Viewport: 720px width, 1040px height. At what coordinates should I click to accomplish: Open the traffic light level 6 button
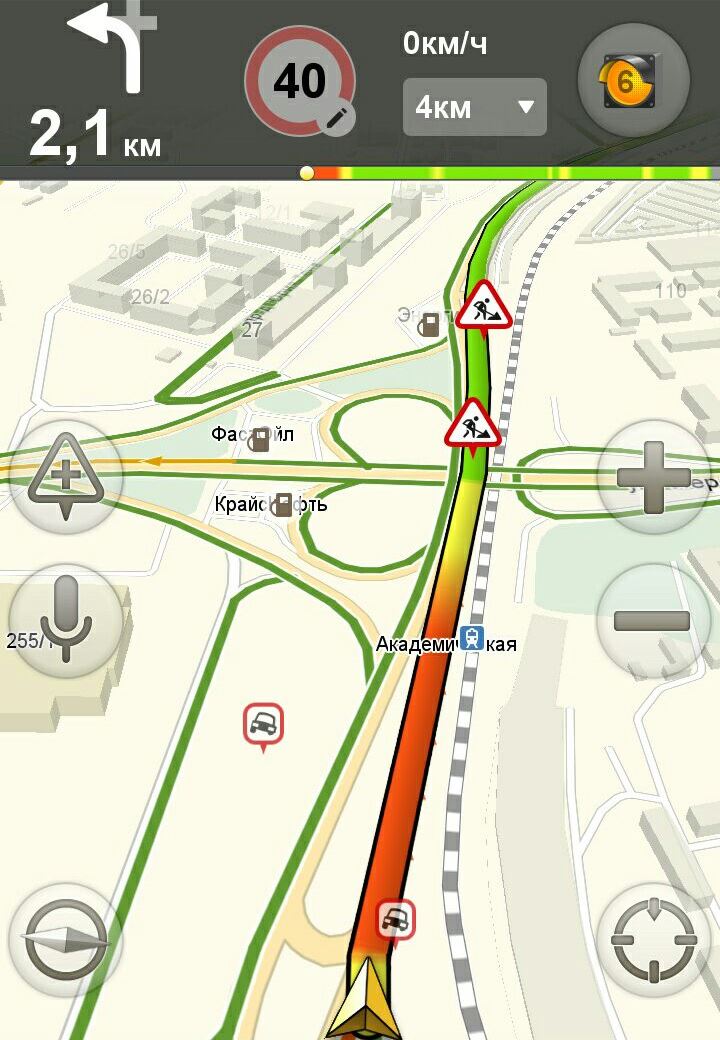pos(633,81)
